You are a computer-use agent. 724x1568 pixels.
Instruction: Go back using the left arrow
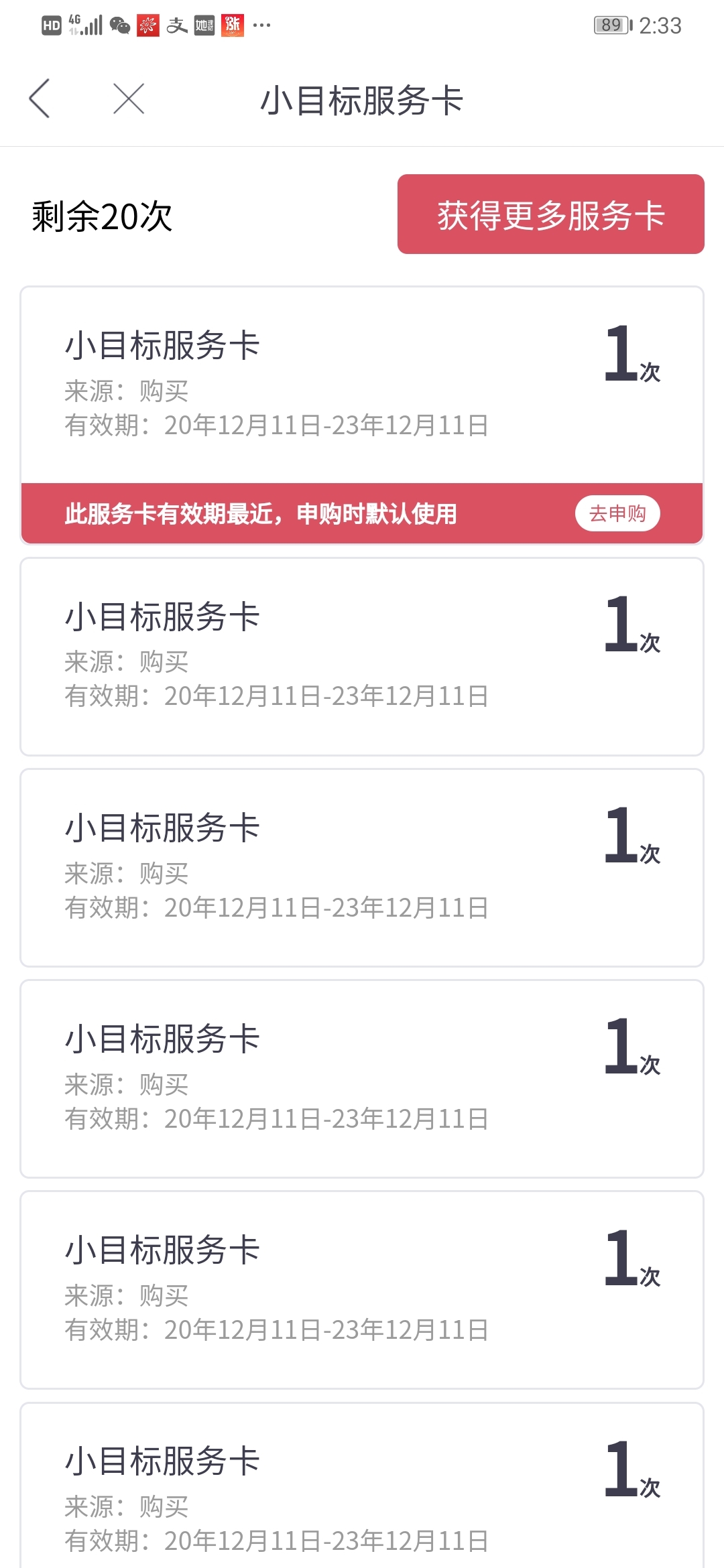click(x=40, y=99)
